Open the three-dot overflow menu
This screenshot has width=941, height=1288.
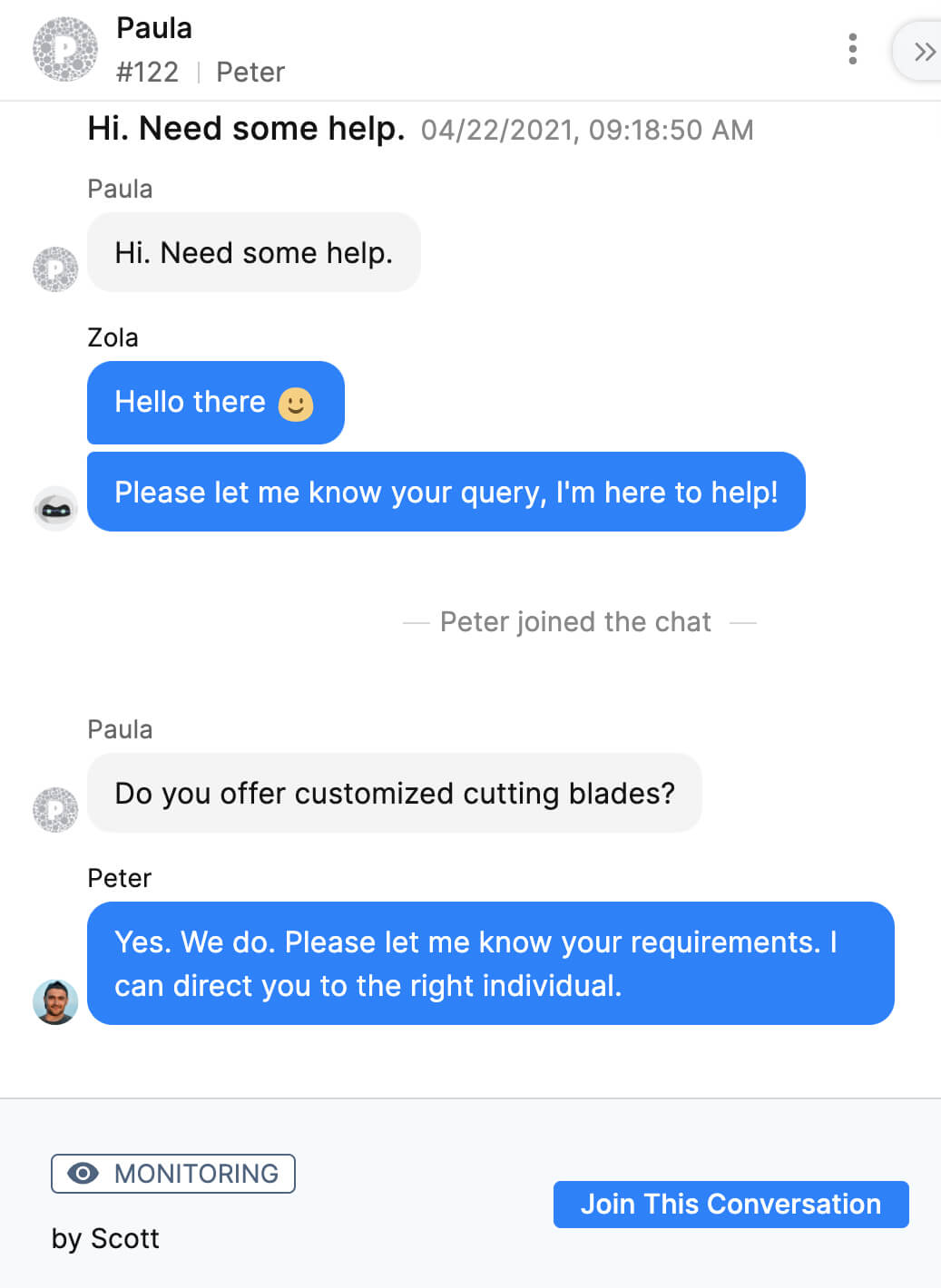pos(852,49)
